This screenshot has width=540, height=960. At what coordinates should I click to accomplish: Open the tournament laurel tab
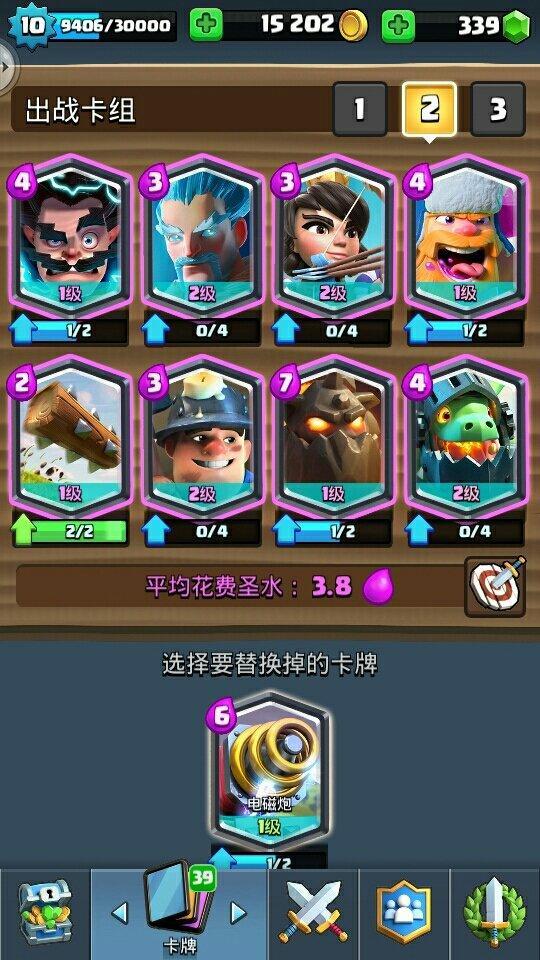[x=495, y=913]
